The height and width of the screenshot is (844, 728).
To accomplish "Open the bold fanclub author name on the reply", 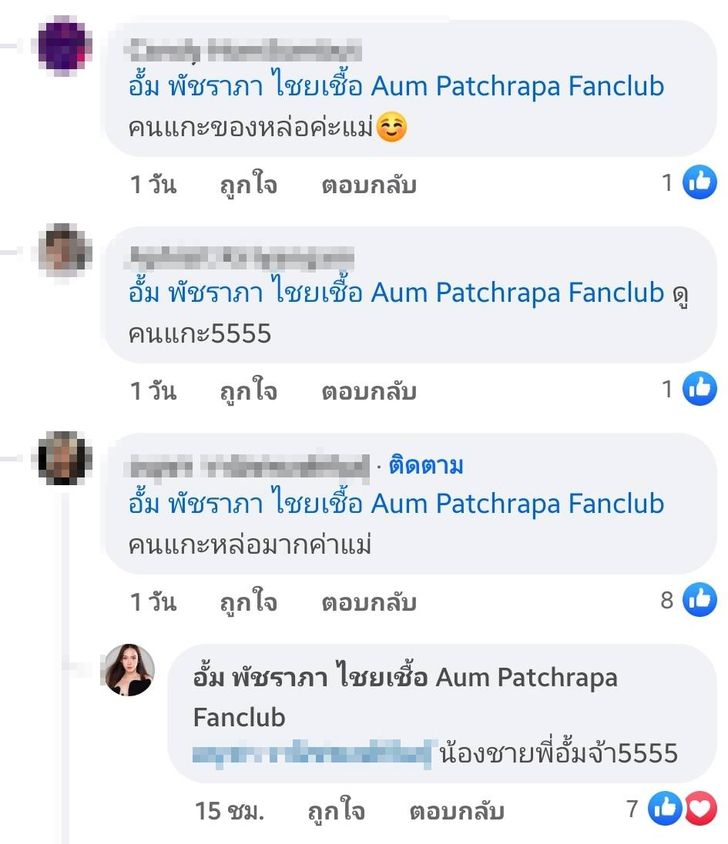I will click(x=405, y=678).
